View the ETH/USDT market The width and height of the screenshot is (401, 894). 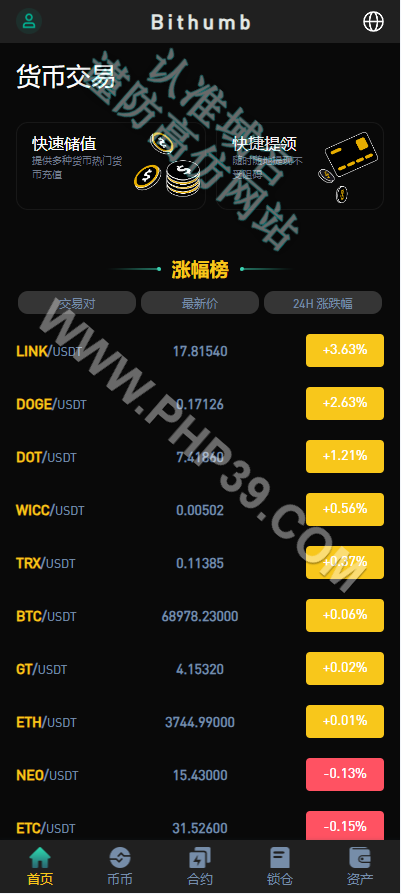pos(200,722)
